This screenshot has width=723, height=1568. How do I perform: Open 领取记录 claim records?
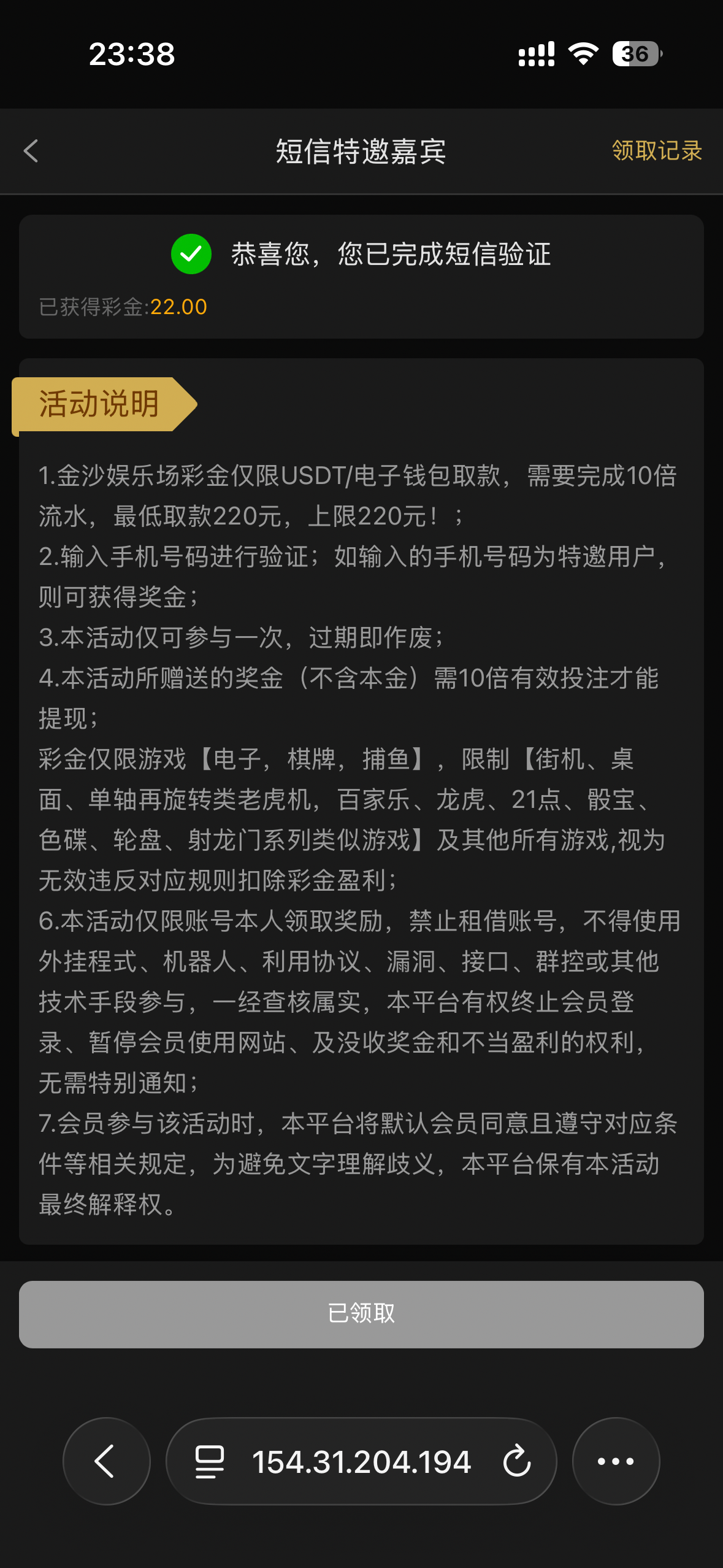tap(656, 151)
